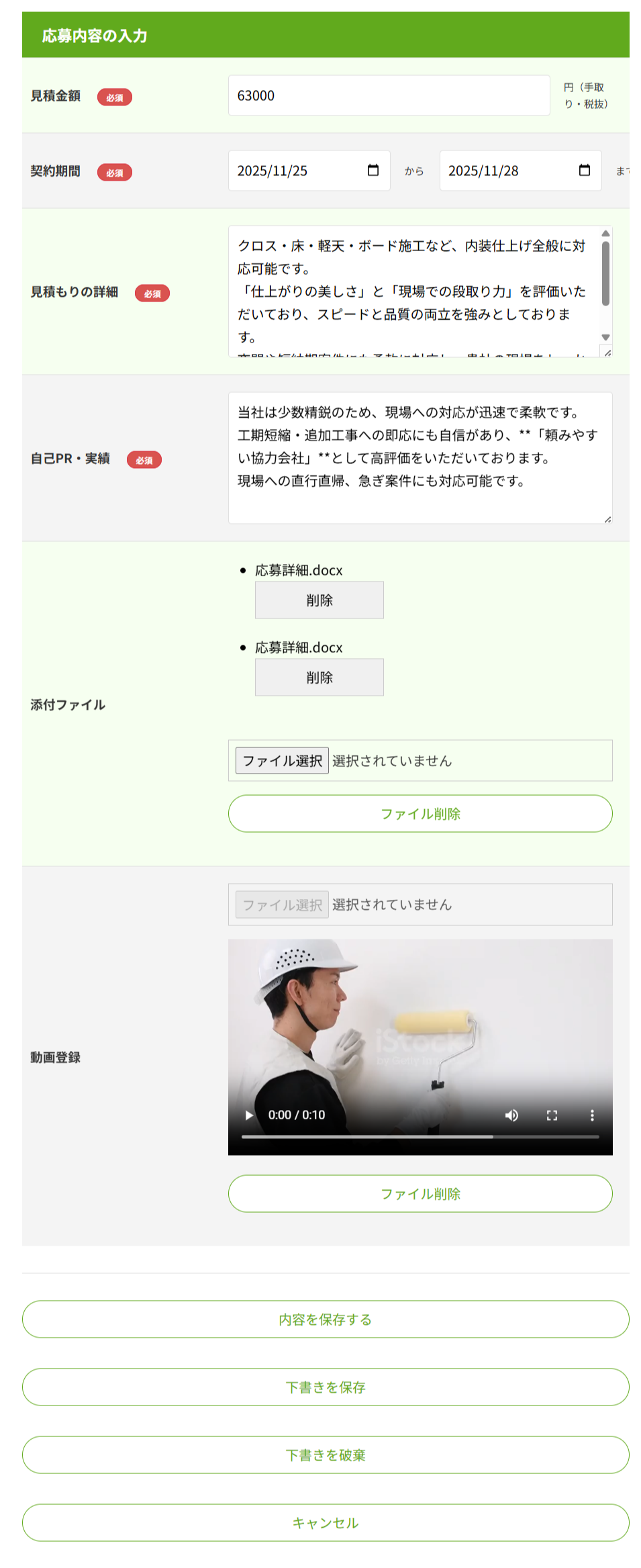
Task: Tap ファイル削除 under 動画登録
Action: coord(420,1193)
